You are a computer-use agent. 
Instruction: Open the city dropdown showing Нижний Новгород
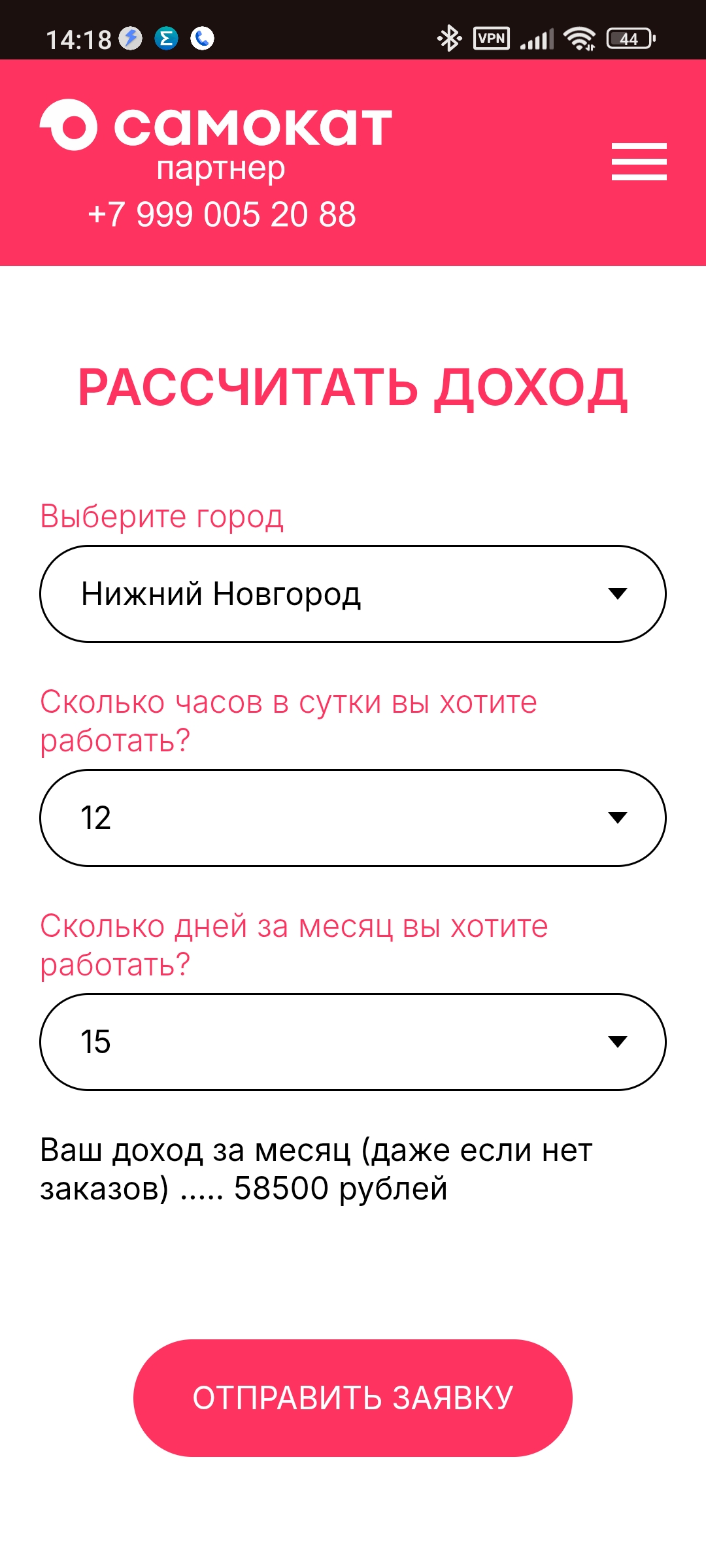coord(353,594)
